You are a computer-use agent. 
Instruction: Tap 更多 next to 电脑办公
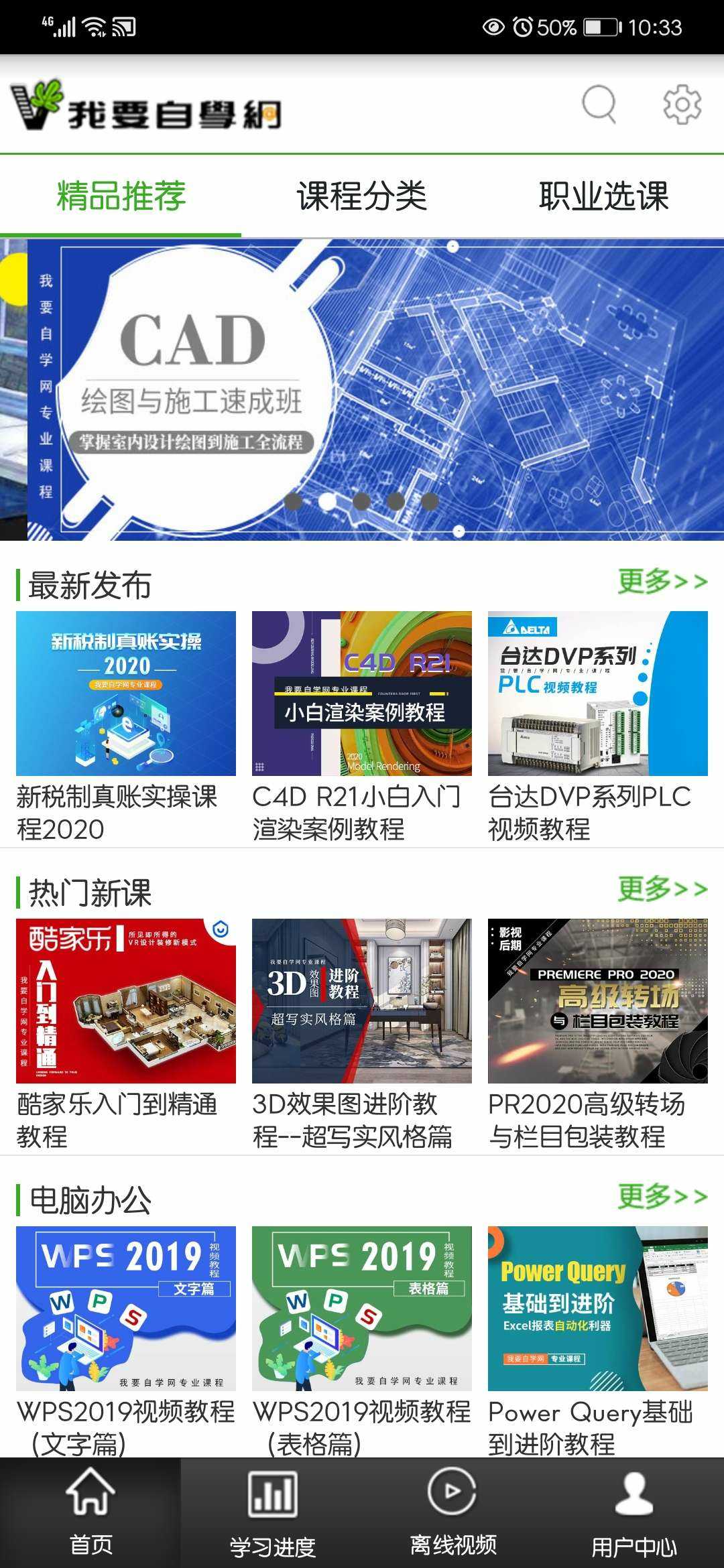click(662, 1197)
